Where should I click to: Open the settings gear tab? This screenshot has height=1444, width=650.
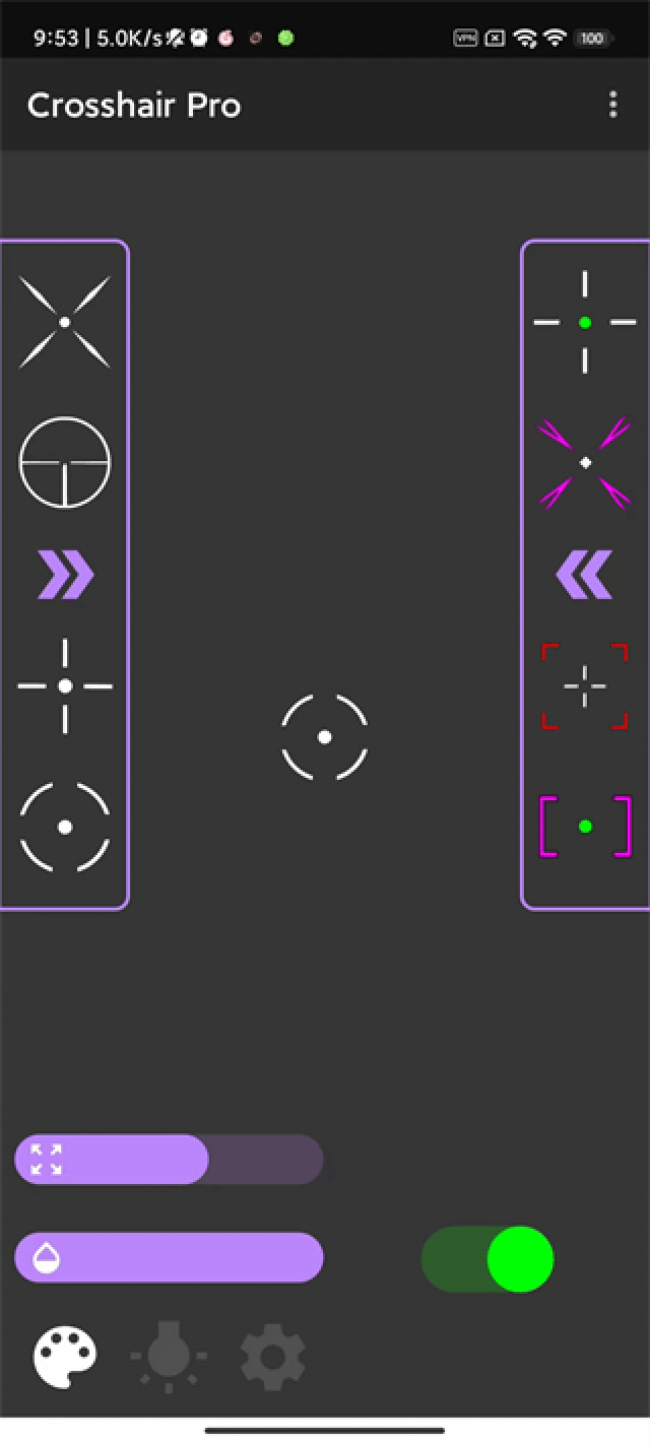pos(273,1357)
